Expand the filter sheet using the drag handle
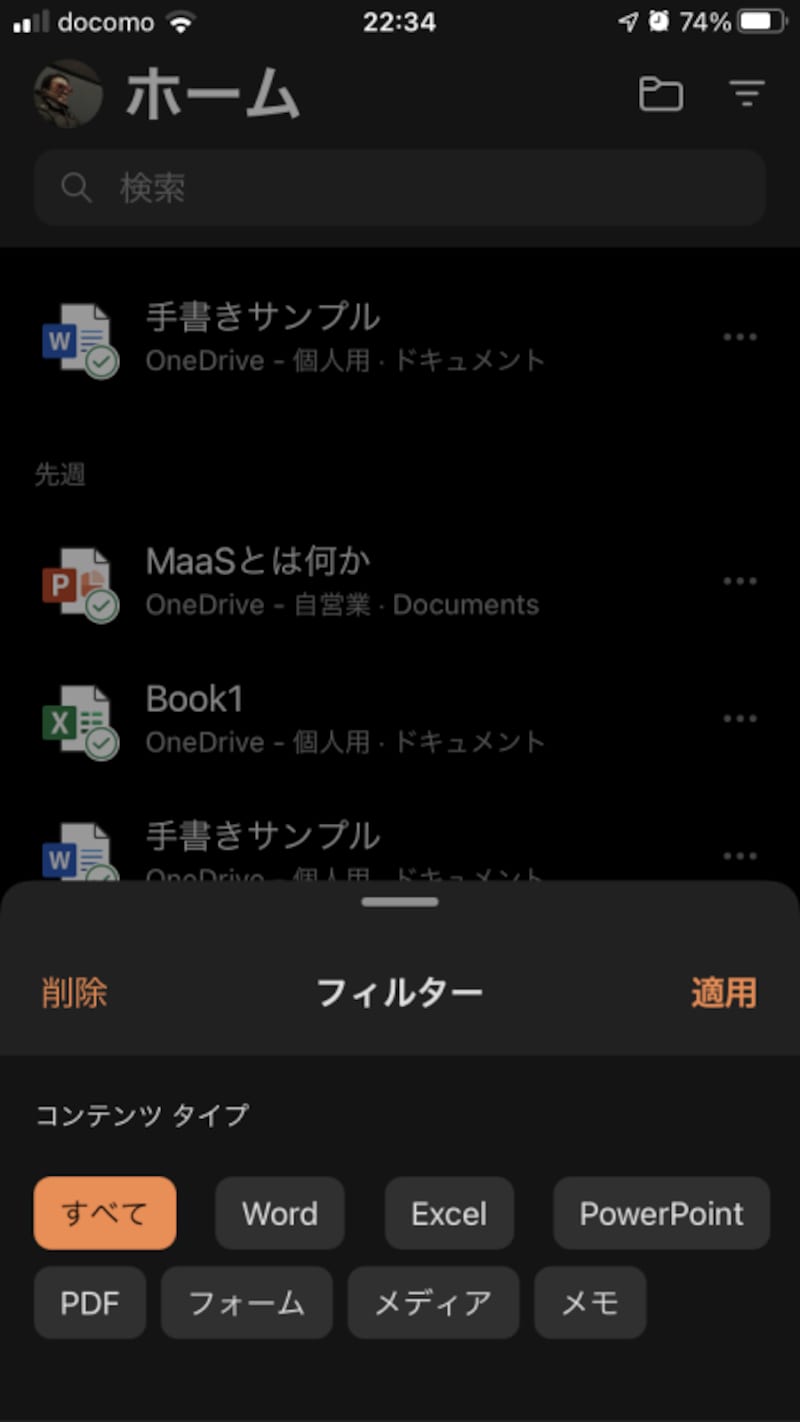The image size is (800, 1422). (399, 901)
